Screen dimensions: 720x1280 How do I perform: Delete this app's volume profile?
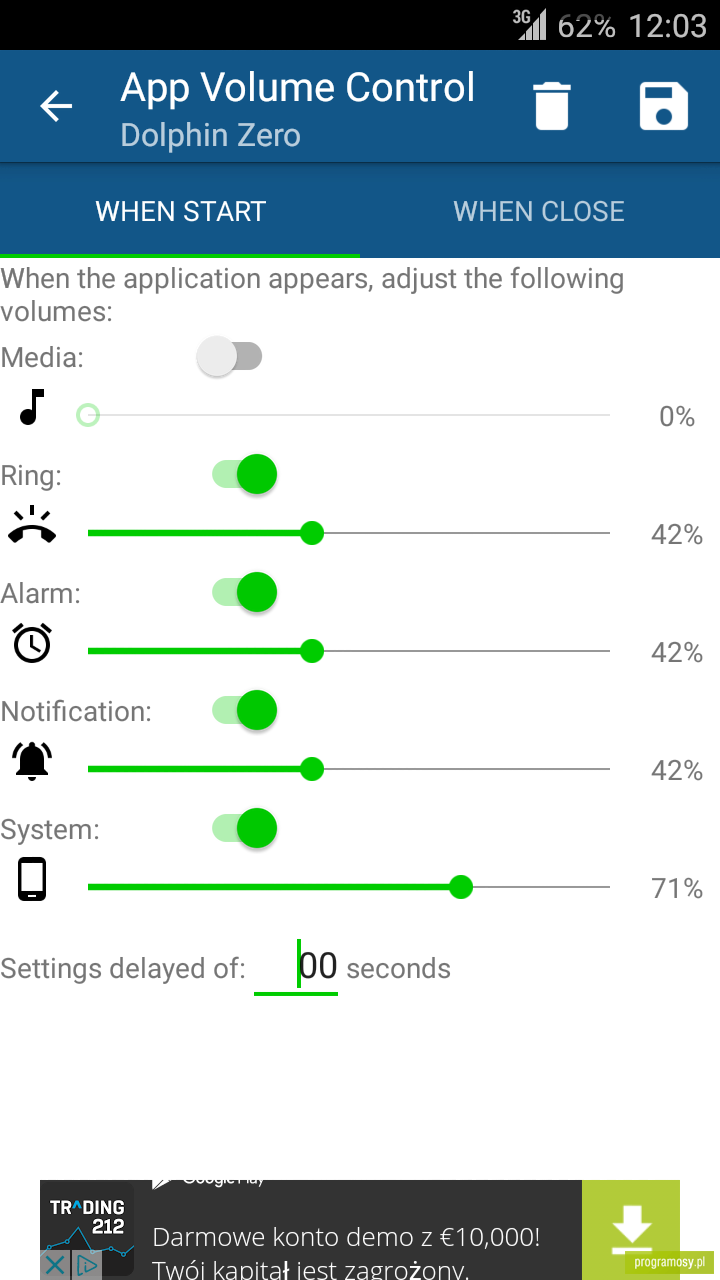(552, 106)
